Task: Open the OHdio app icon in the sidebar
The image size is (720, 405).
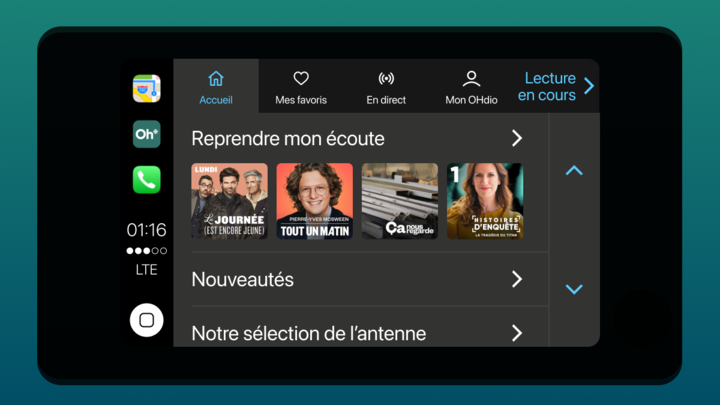Action: tap(147, 134)
